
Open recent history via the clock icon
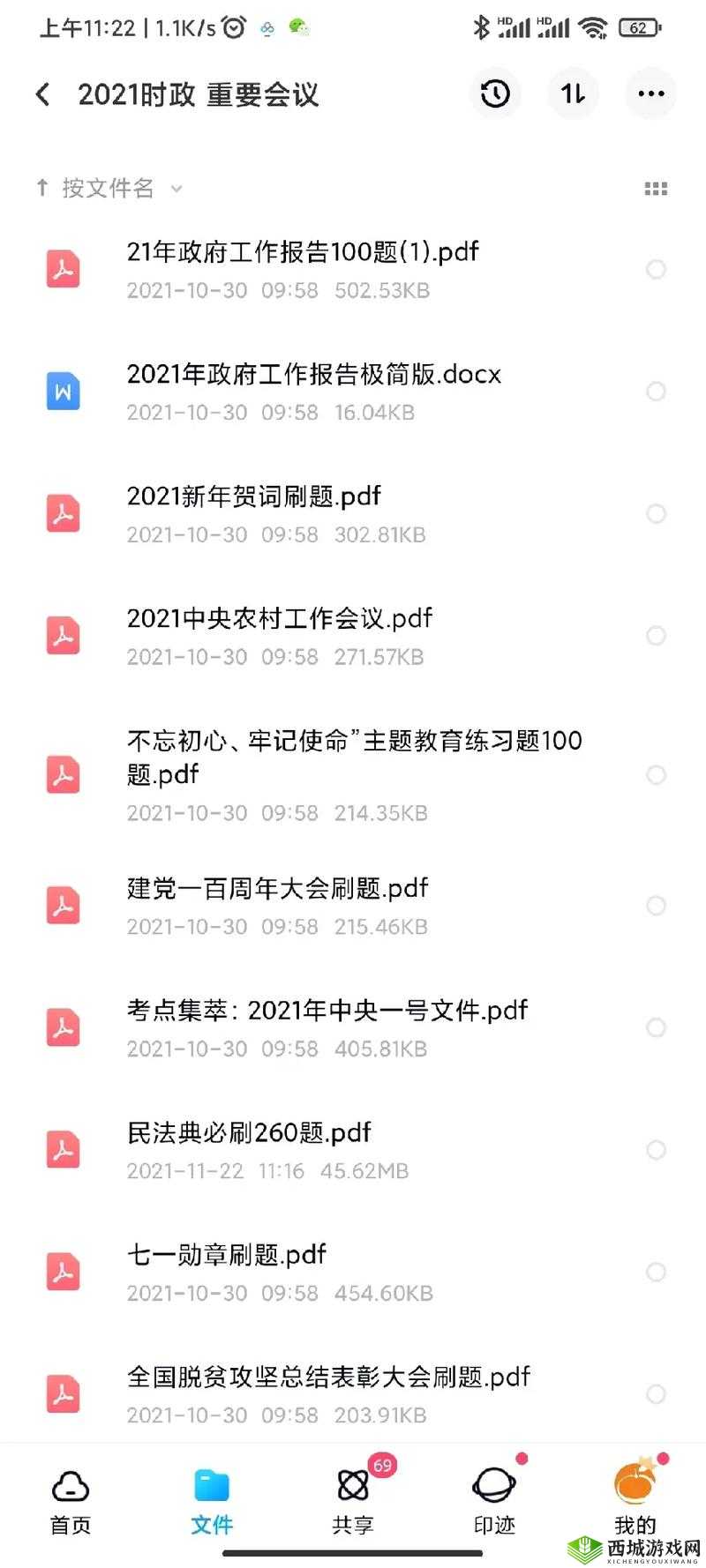pyautogui.click(x=495, y=93)
